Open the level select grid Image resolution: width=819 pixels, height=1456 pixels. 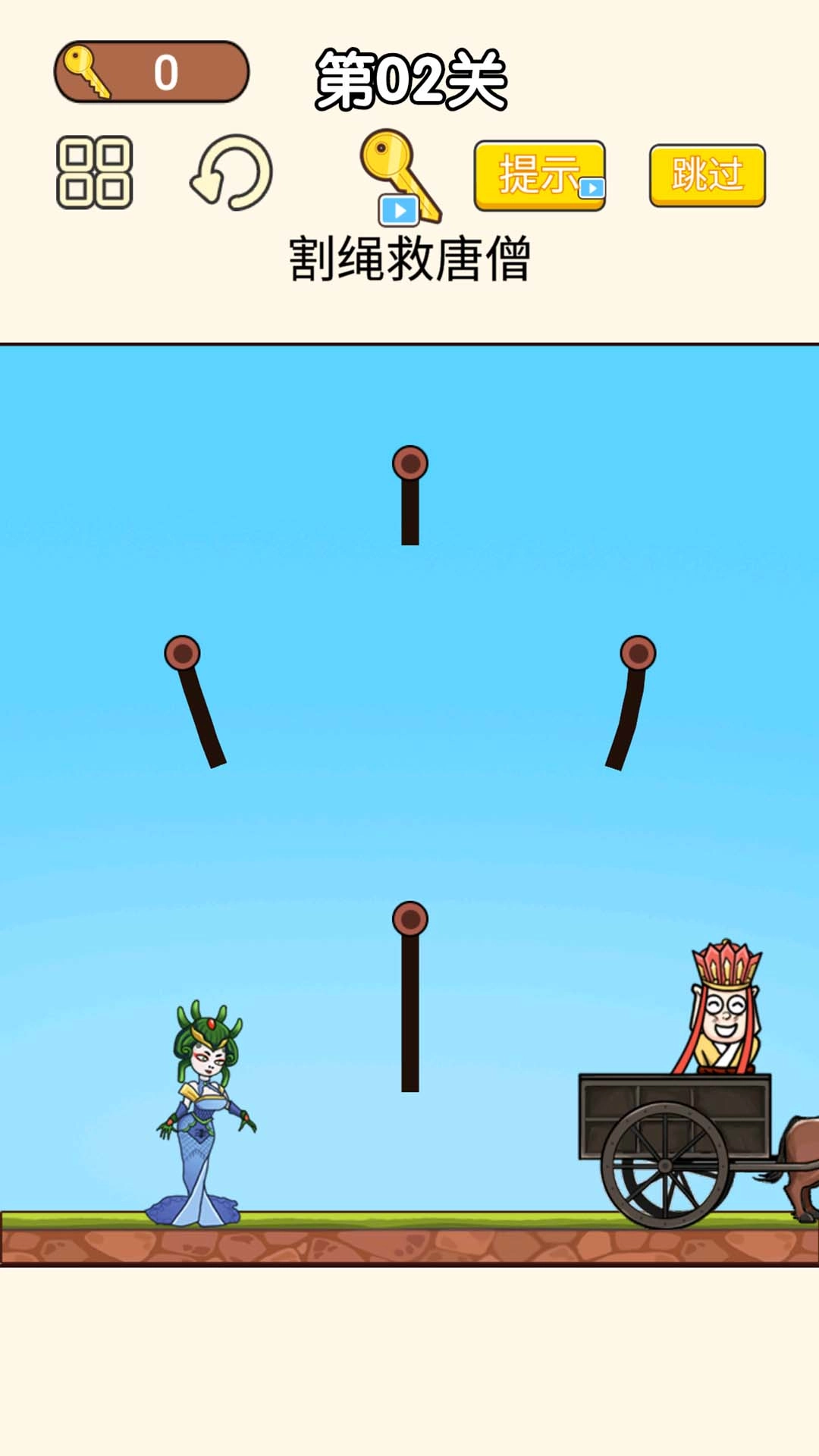coord(95,173)
